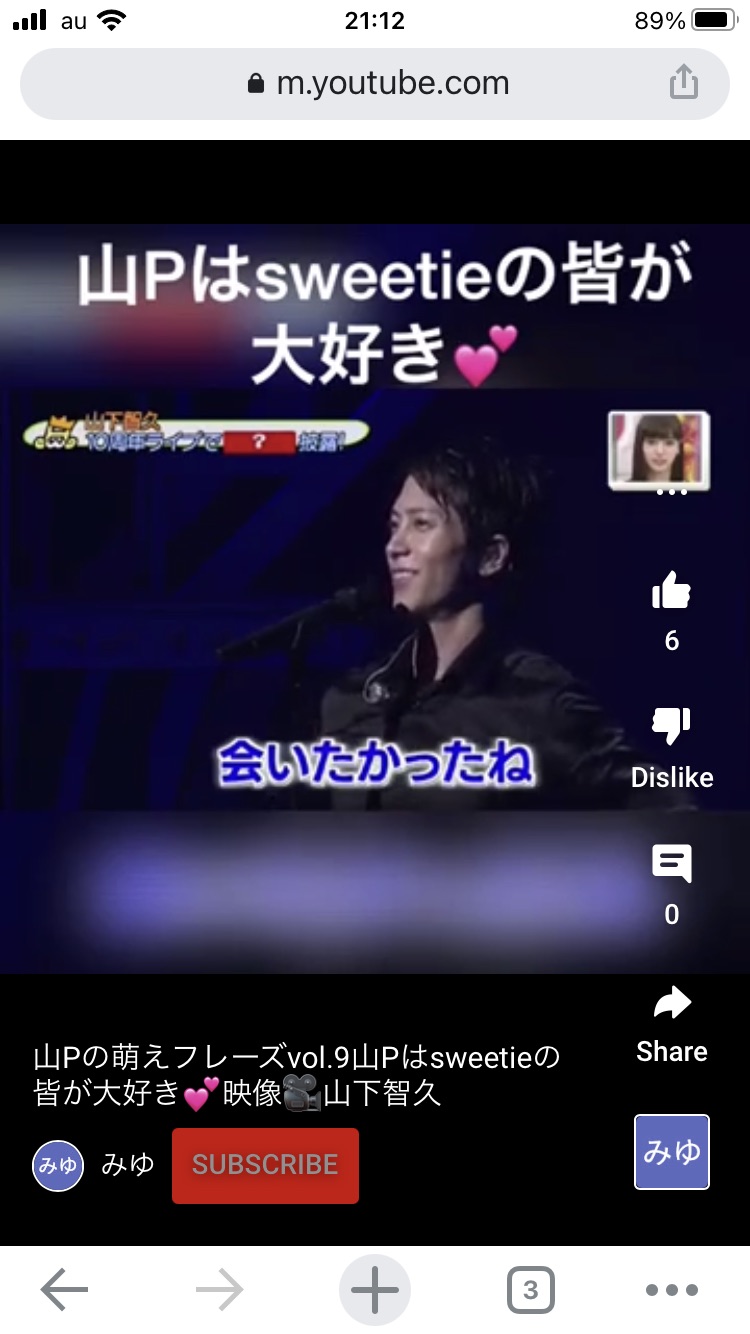The height and width of the screenshot is (1334, 750).
Task: Open the browser menu dots
Action: tap(671, 1290)
